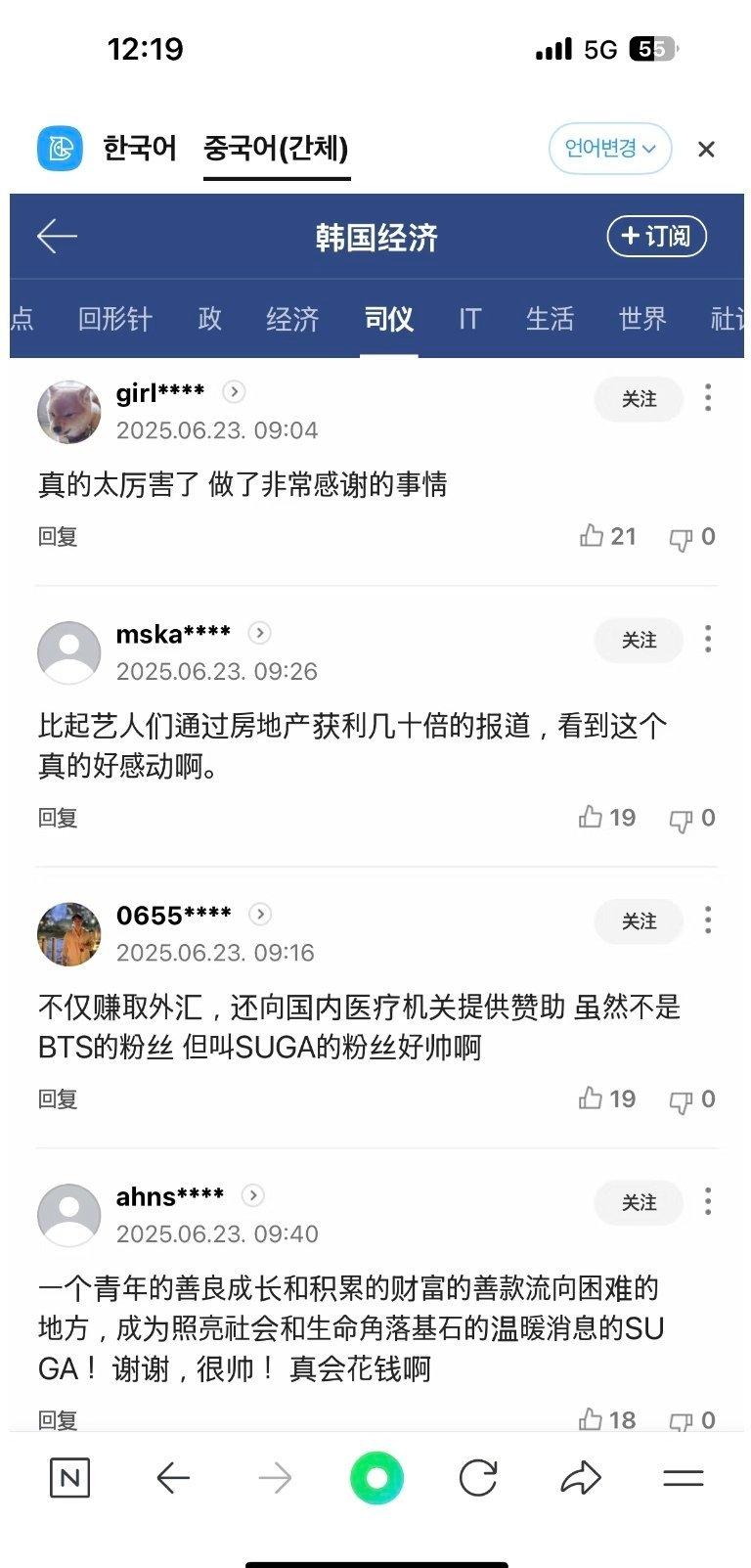751x1568 pixels.
Task: Open the 生活 category tab
Action: 550,319
